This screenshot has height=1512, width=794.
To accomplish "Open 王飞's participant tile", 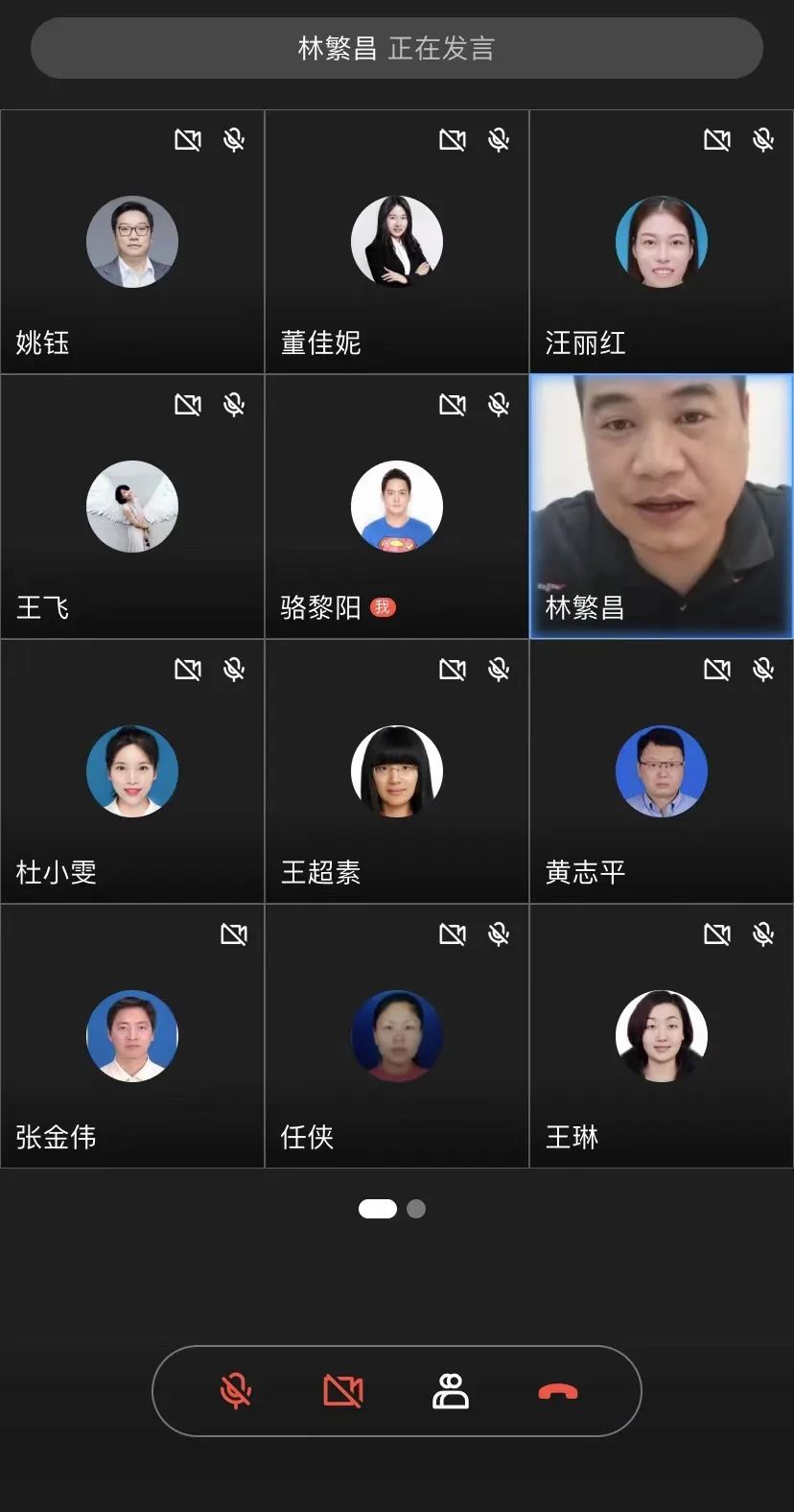I will coord(132,507).
